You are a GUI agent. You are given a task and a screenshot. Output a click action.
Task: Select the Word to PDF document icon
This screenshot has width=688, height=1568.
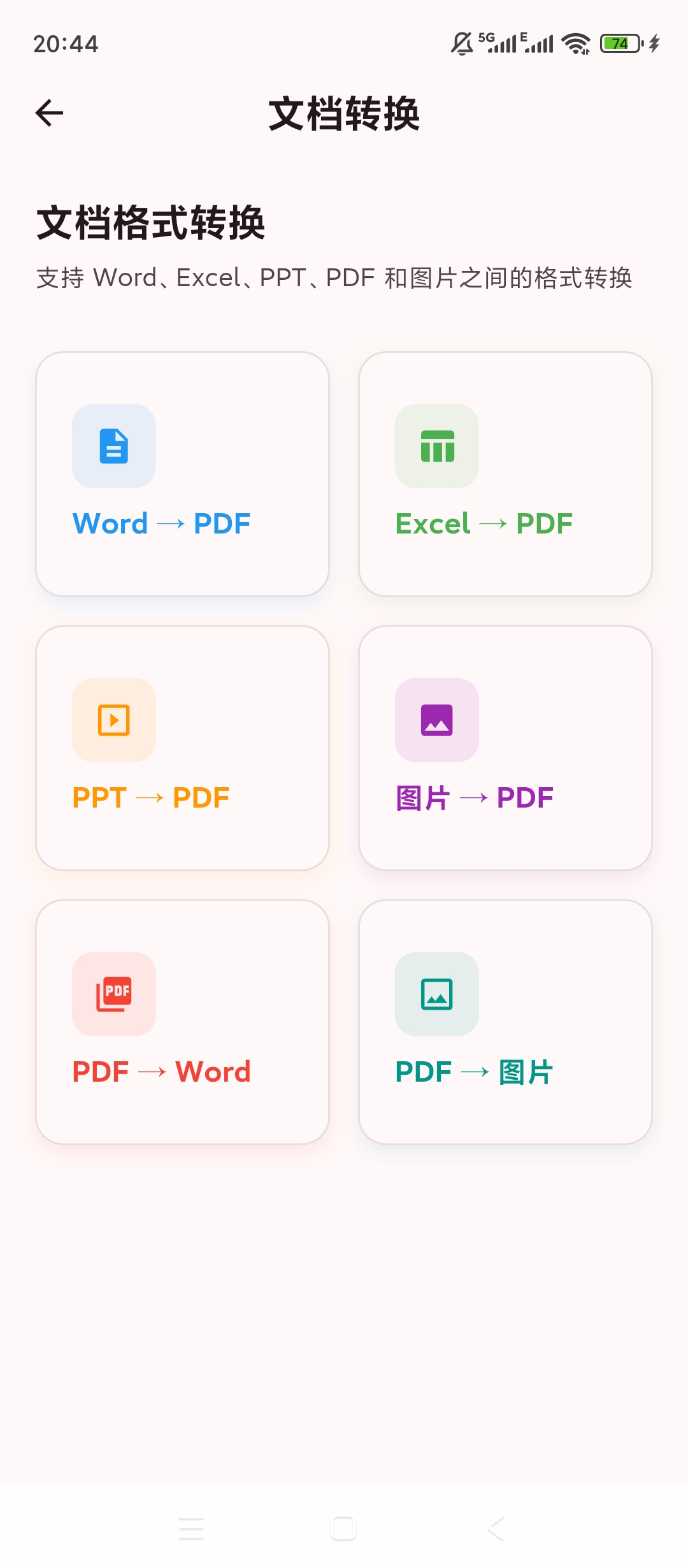coord(113,446)
